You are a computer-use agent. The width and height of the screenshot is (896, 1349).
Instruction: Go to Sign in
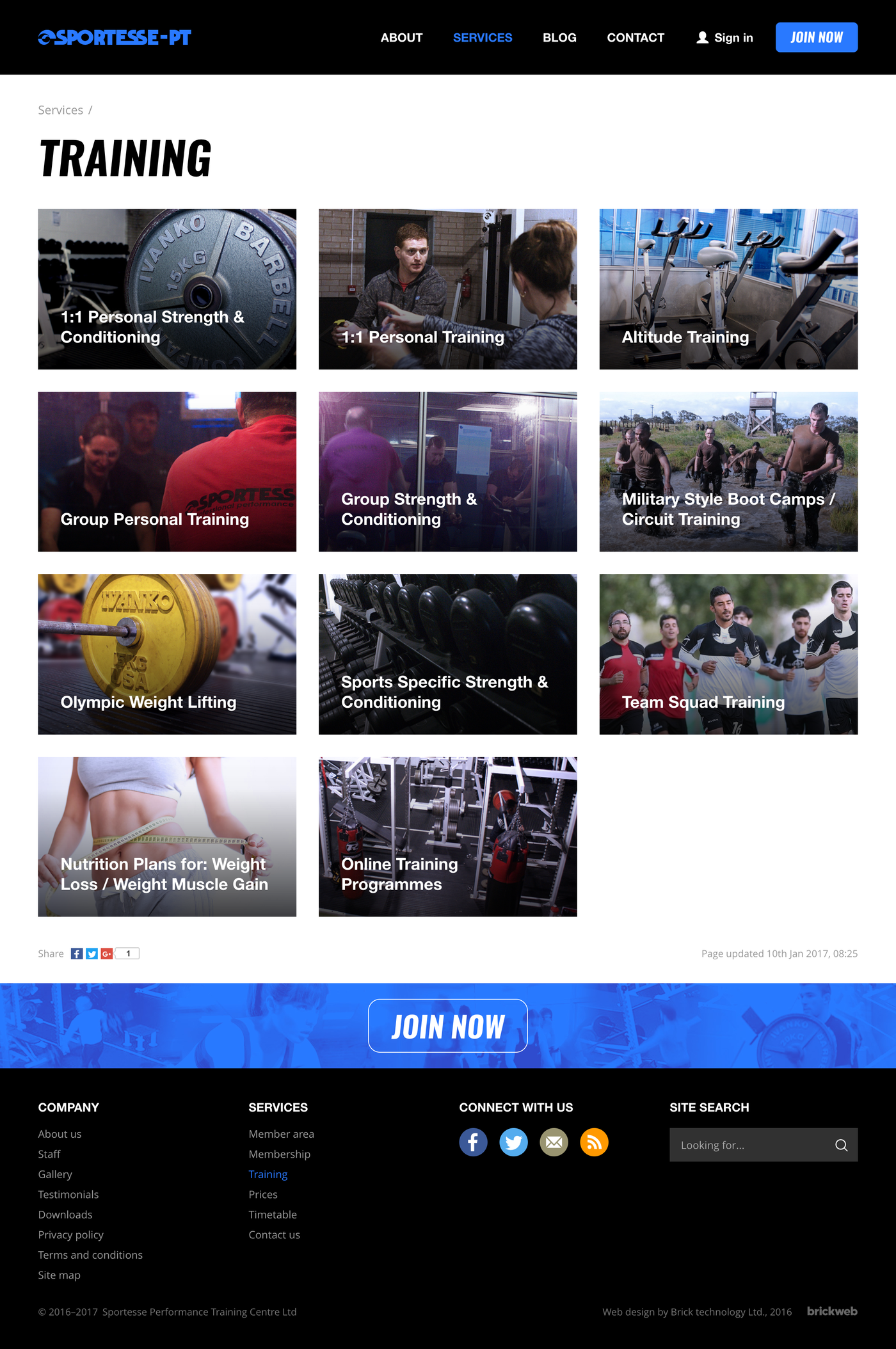coord(724,38)
